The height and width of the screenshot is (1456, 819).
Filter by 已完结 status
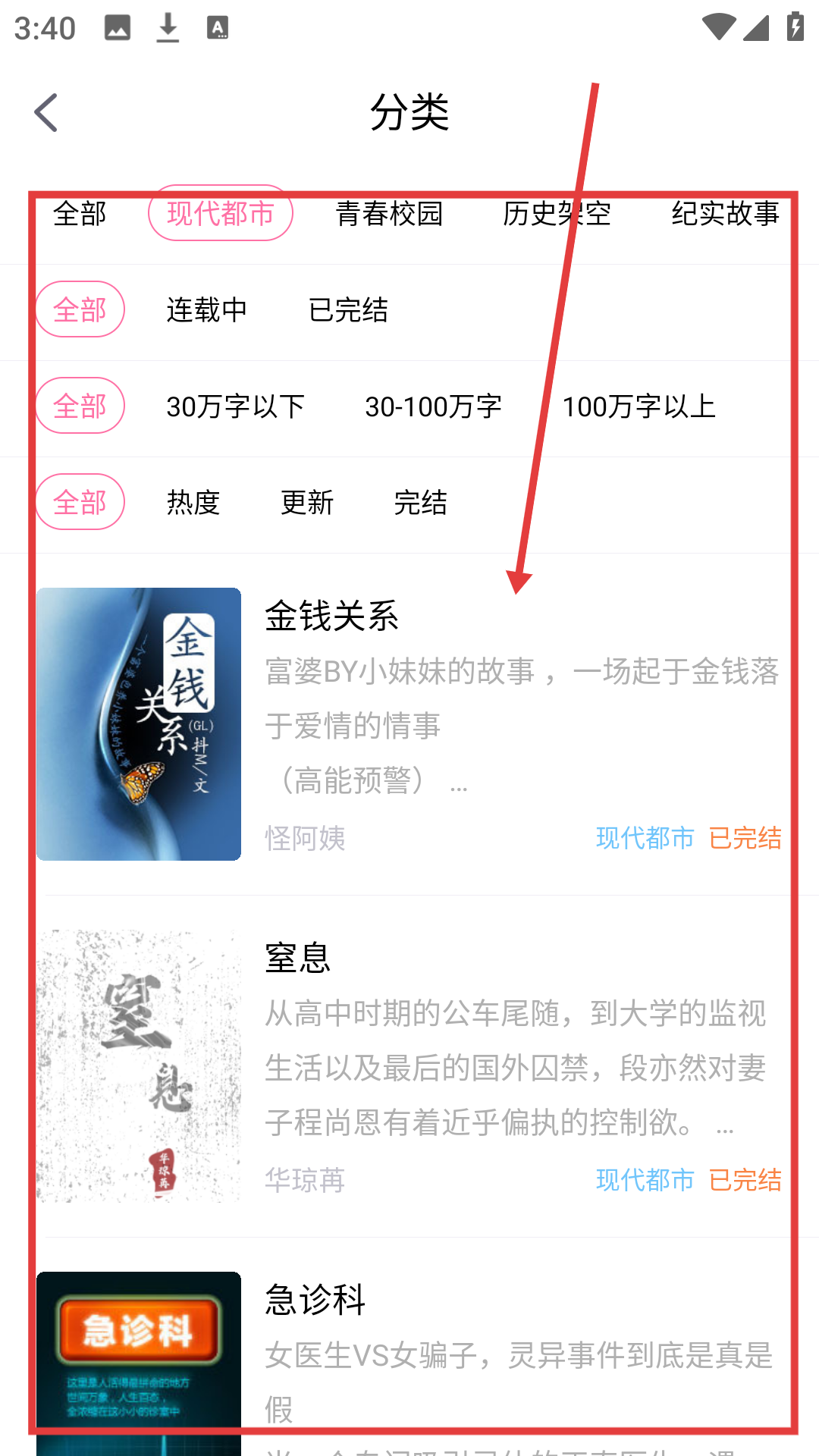(348, 310)
